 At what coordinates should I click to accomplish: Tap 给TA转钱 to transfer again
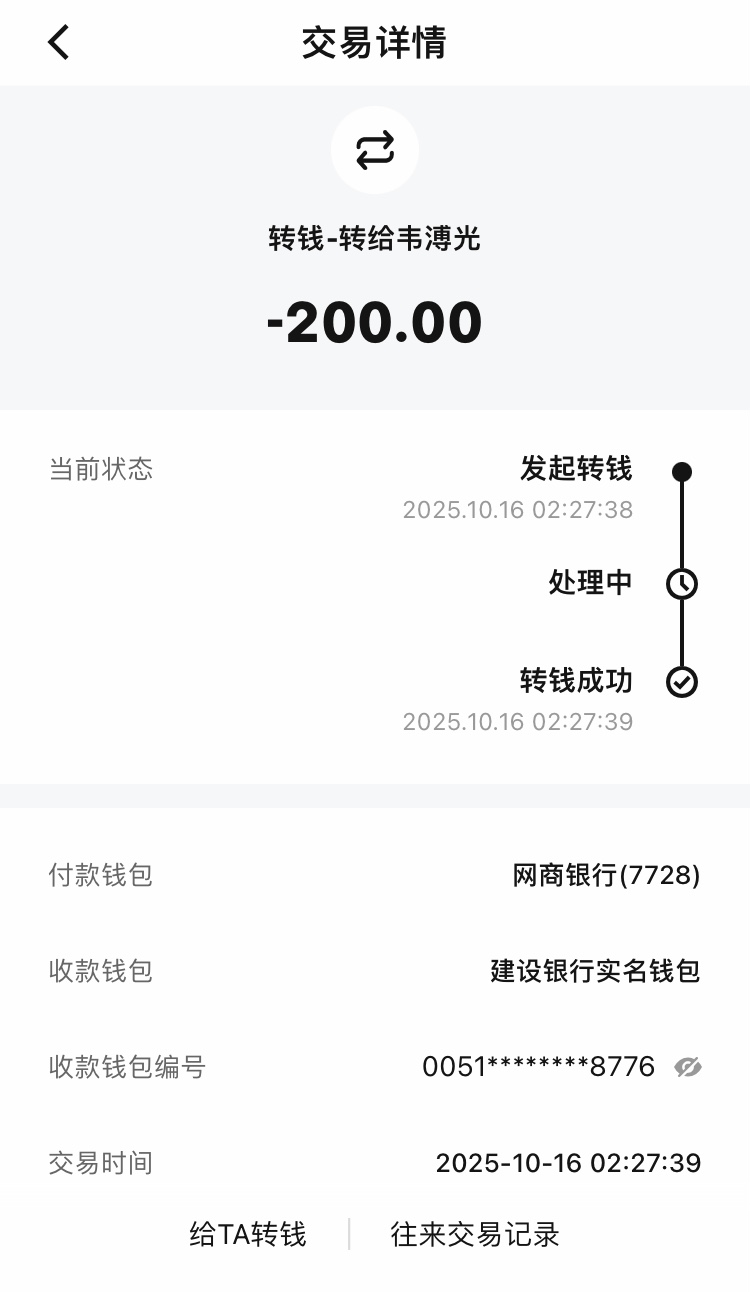pyautogui.click(x=248, y=1234)
